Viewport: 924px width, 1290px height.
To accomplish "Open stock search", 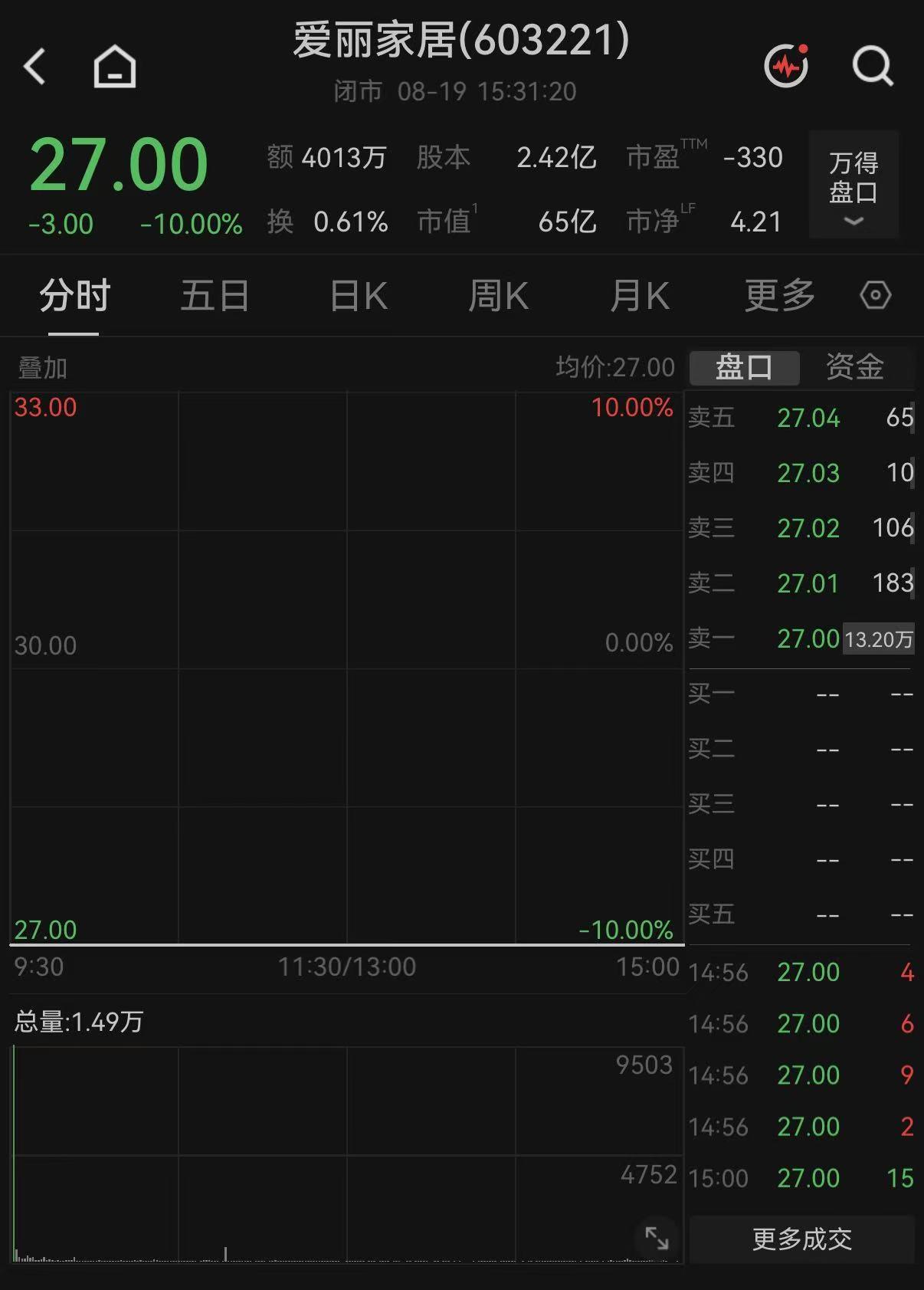I will click(x=873, y=66).
